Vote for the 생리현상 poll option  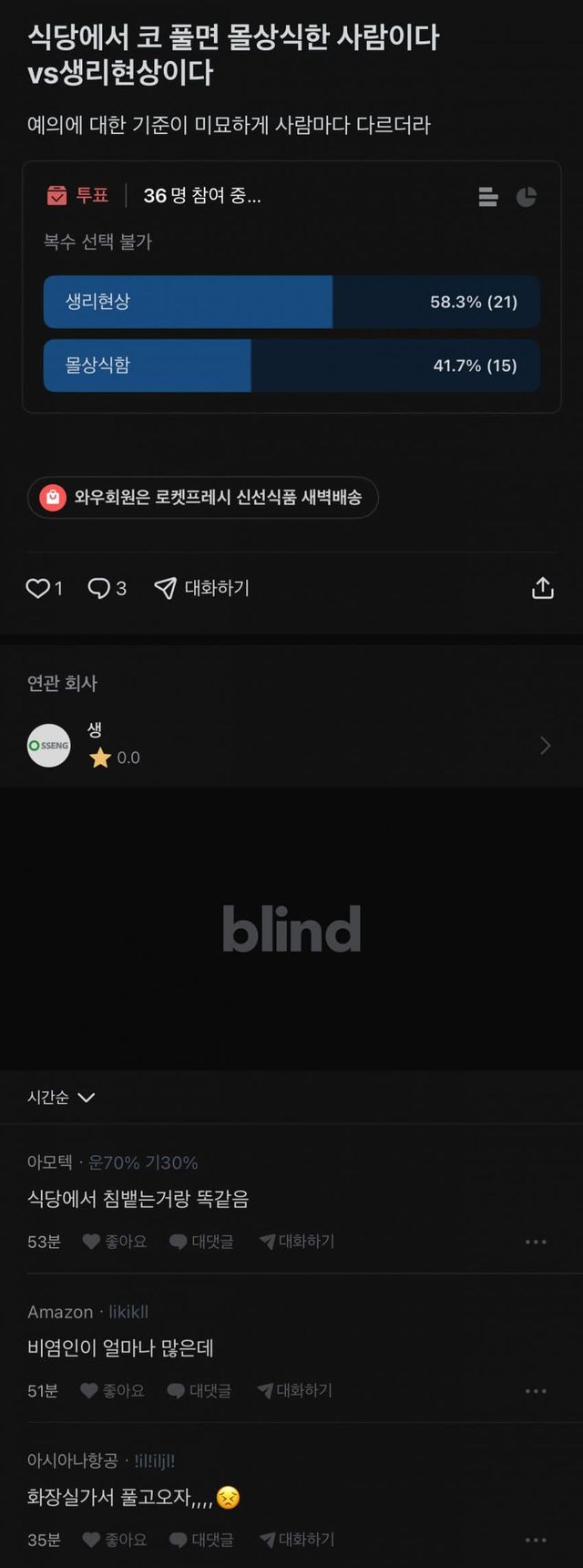click(x=291, y=302)
